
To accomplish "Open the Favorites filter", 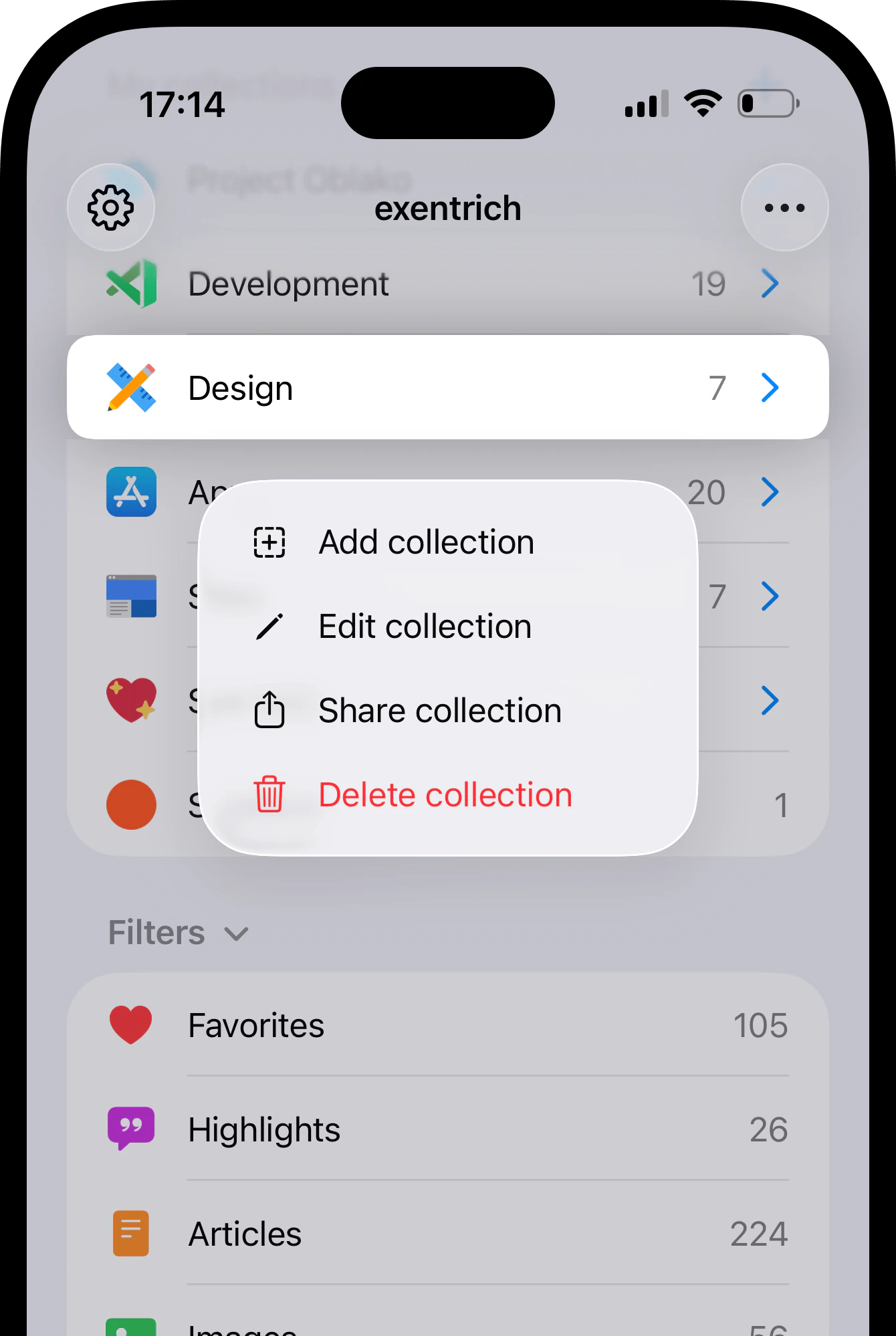I will [x=447, y=1025].
